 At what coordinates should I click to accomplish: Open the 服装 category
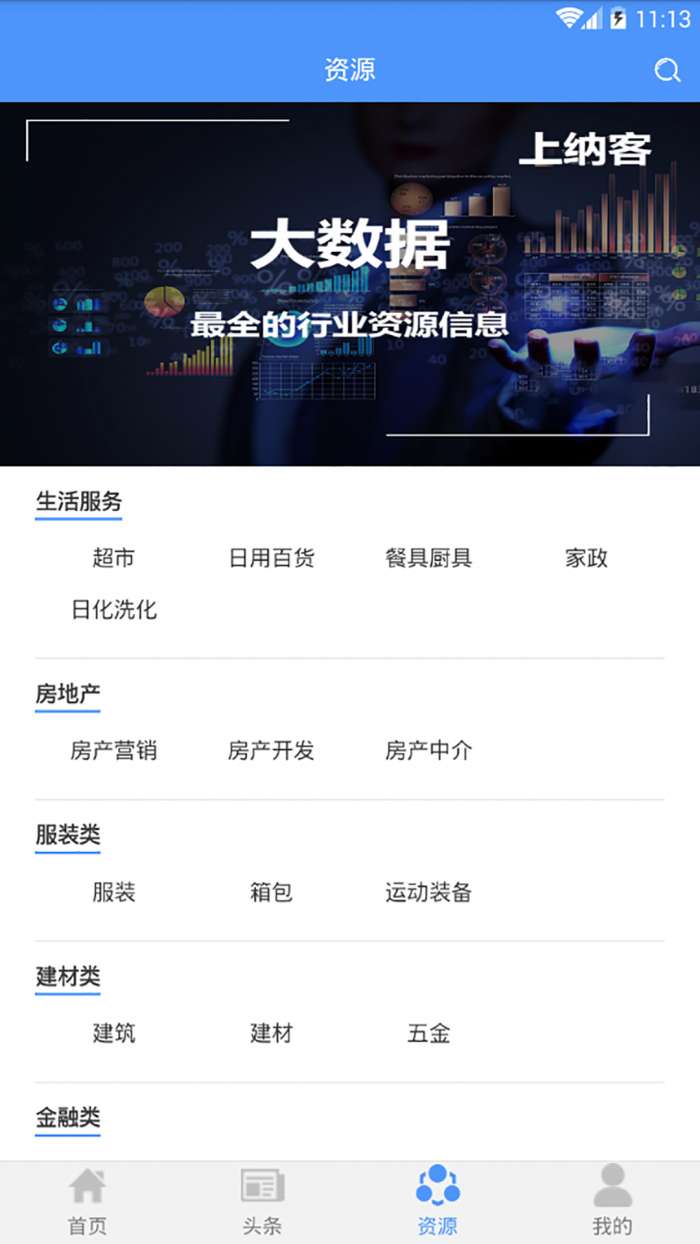[113, 892]
